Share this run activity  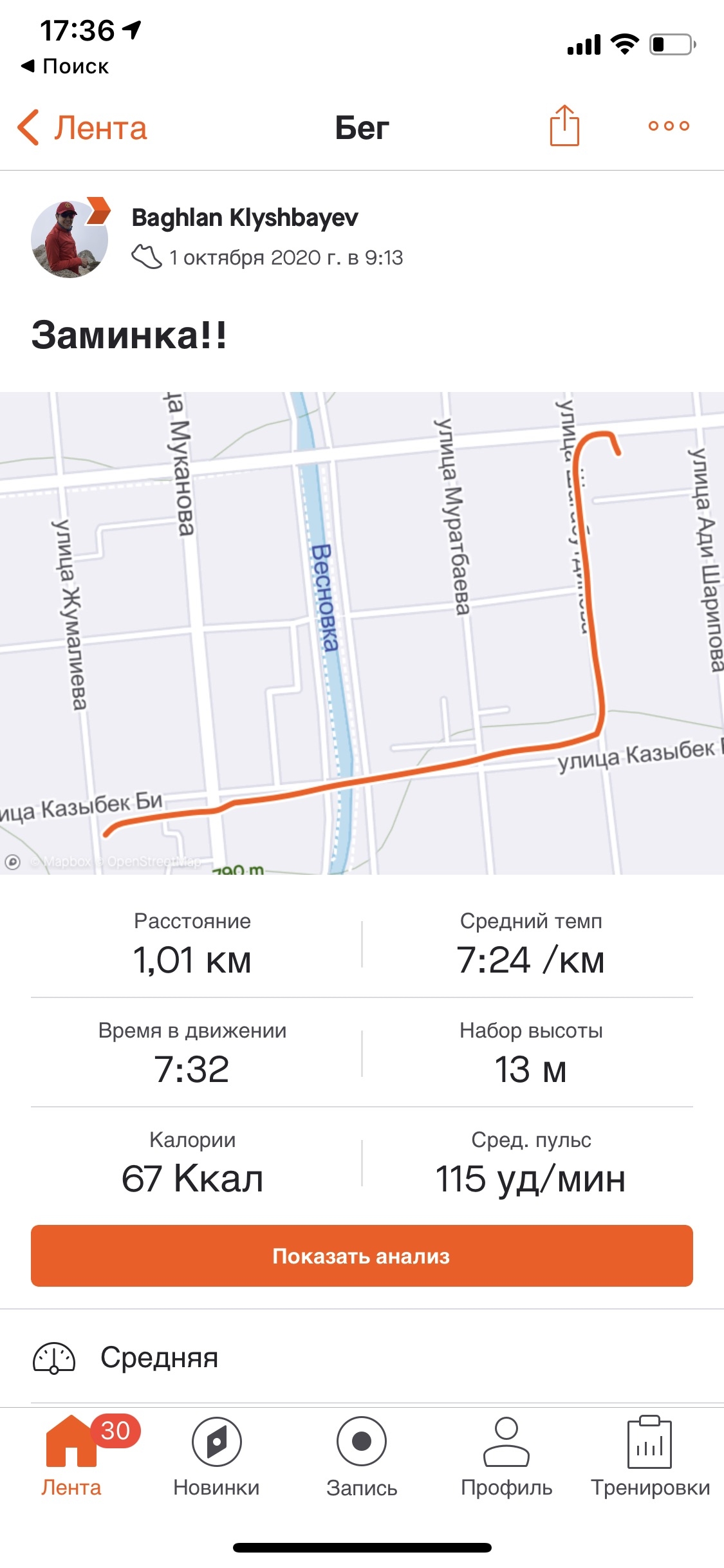click(x=564, y=126)
